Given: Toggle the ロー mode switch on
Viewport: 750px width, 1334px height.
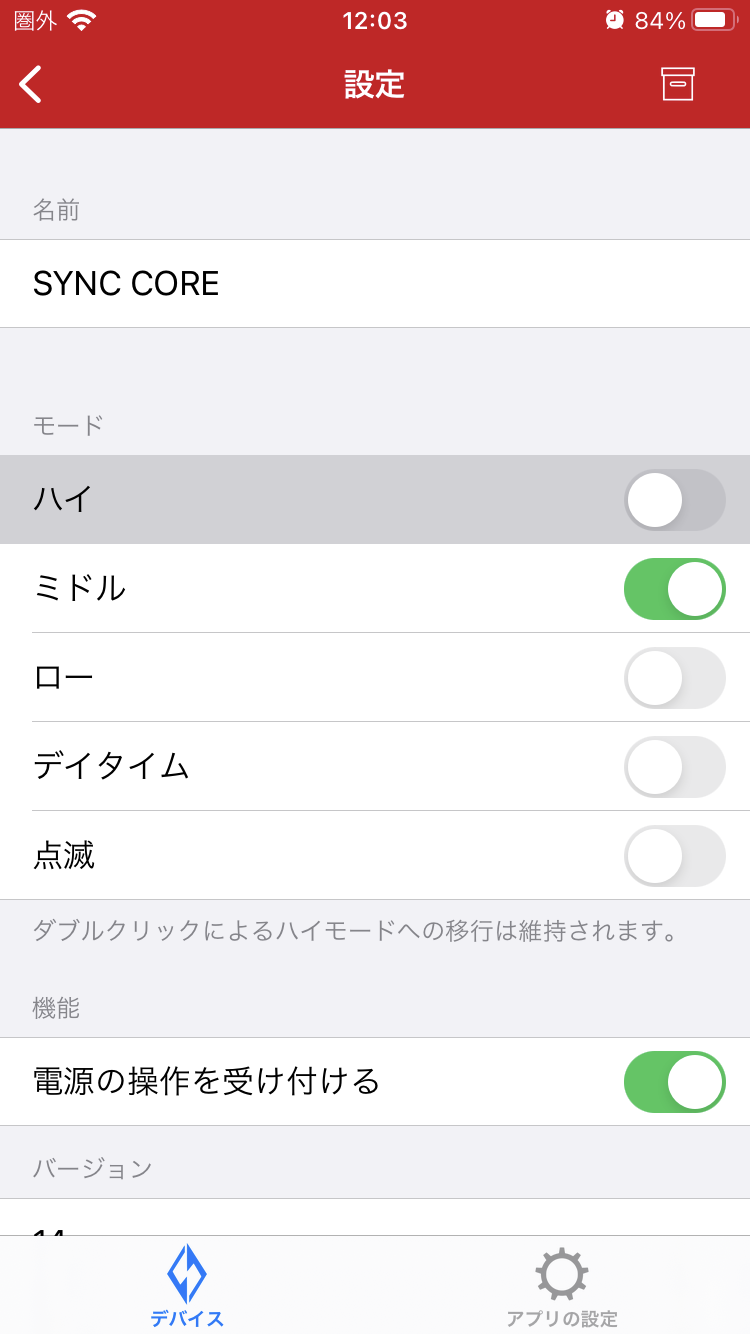Looking at the screenshot, I should [x=675, y=678].
